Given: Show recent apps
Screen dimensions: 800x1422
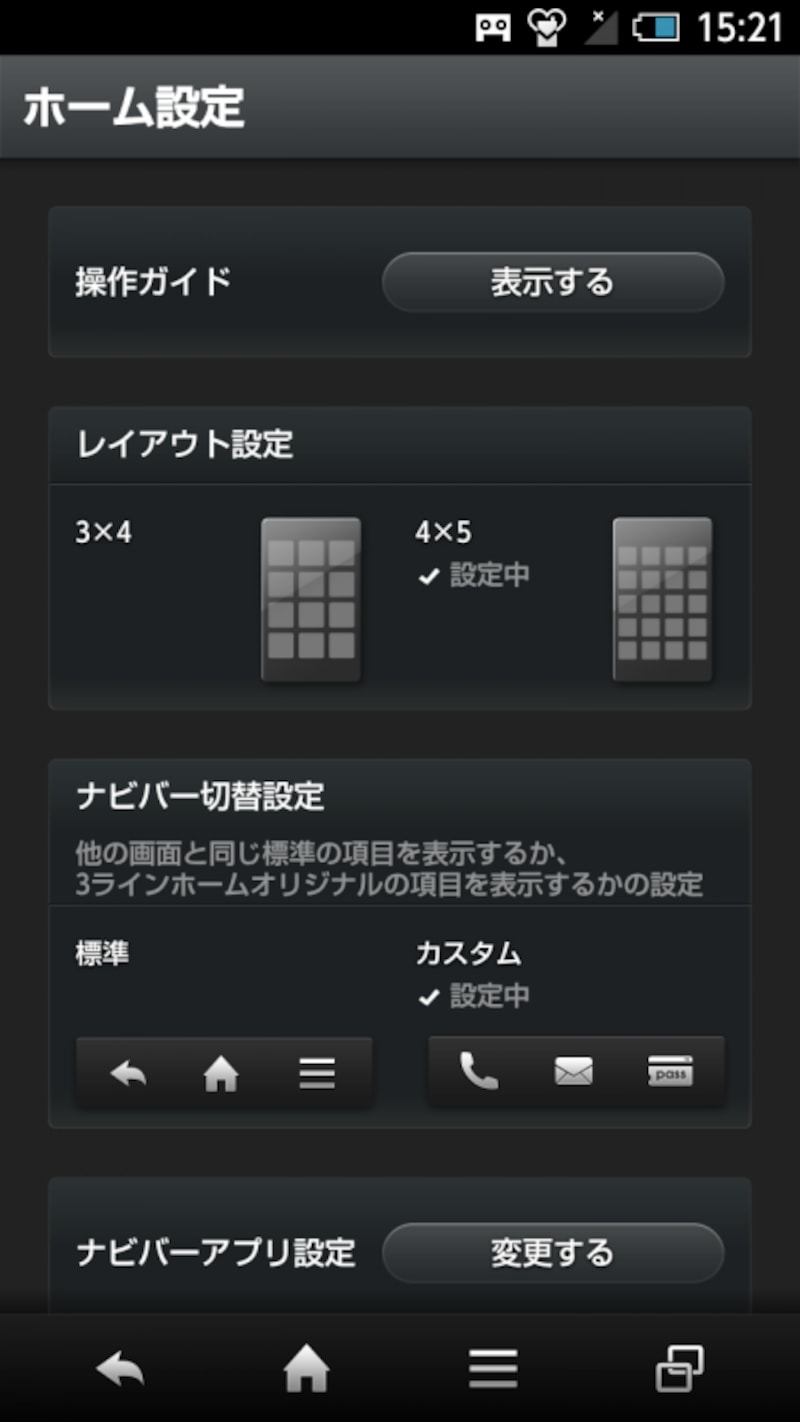Looking at the screenshot, I should click(x=679, y=1368).
